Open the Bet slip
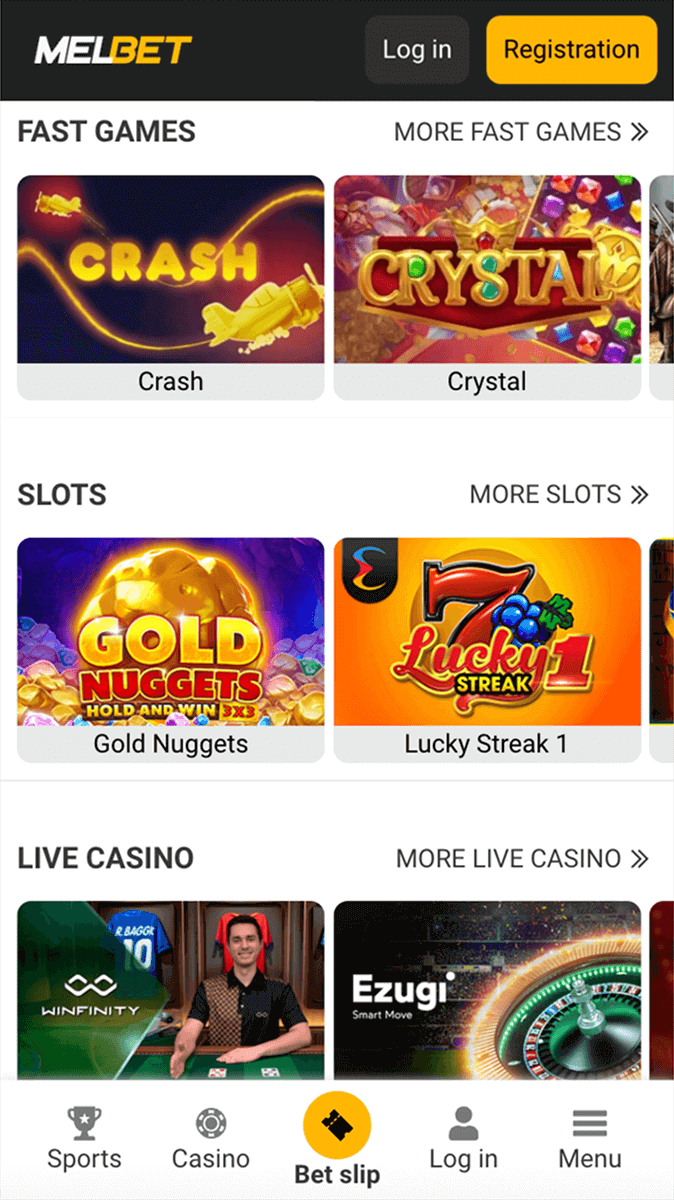The height and width of the screenshot is (1200, 674). pyautogui.click(x=337, y=1140)
